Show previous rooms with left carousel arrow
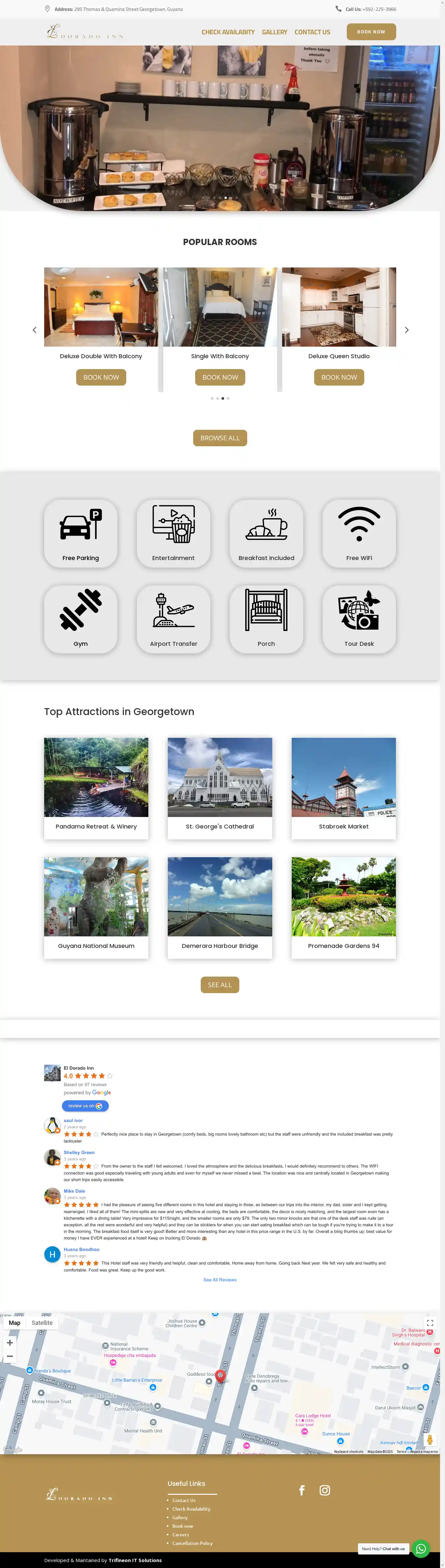This screenshot has height=1568, width=445. 35,330
